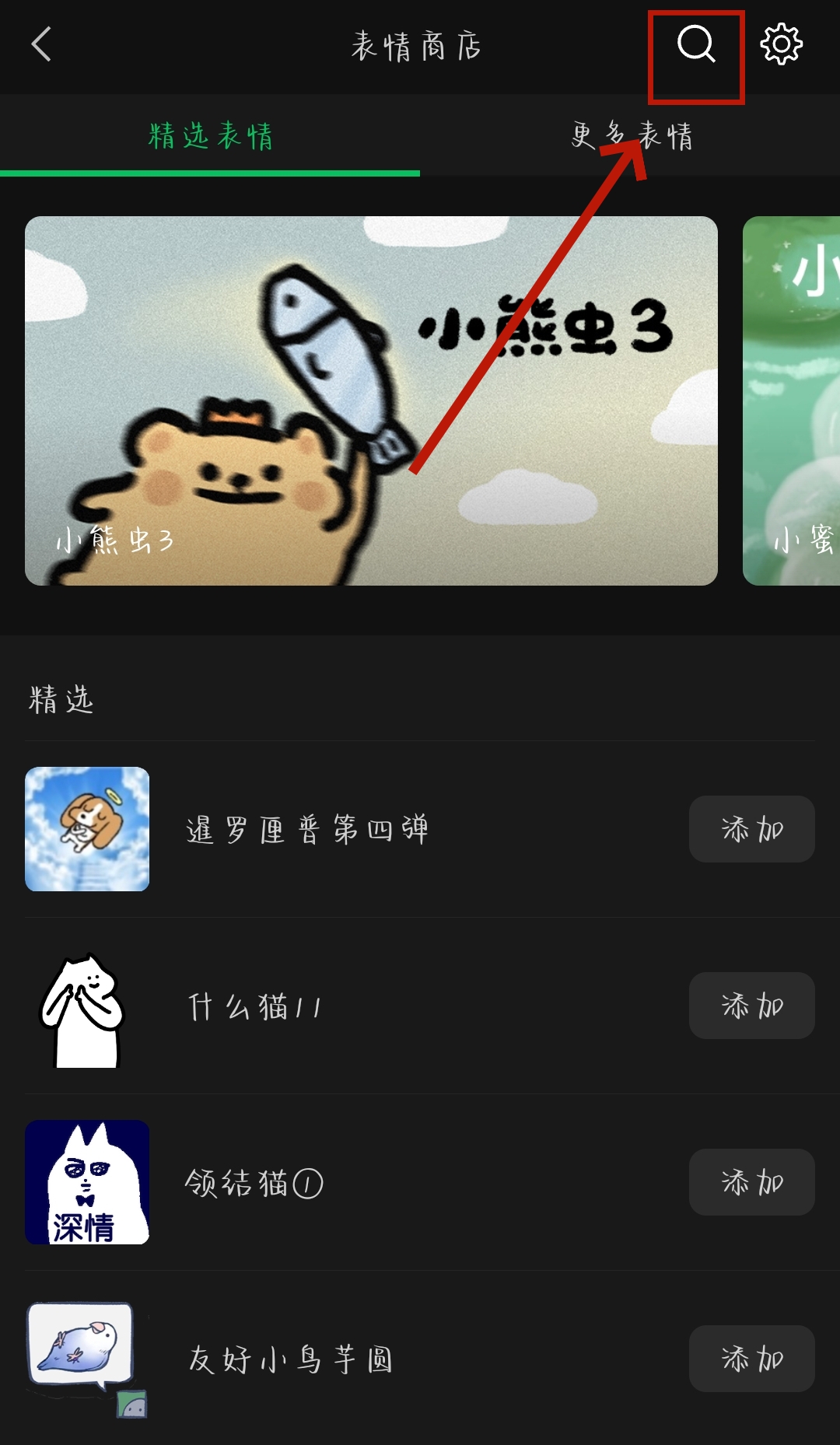The width and height of the screenshot is (840, 1445).
Task: Open the 小熊虫3 banner card
Action: click(x=371, y=401)
